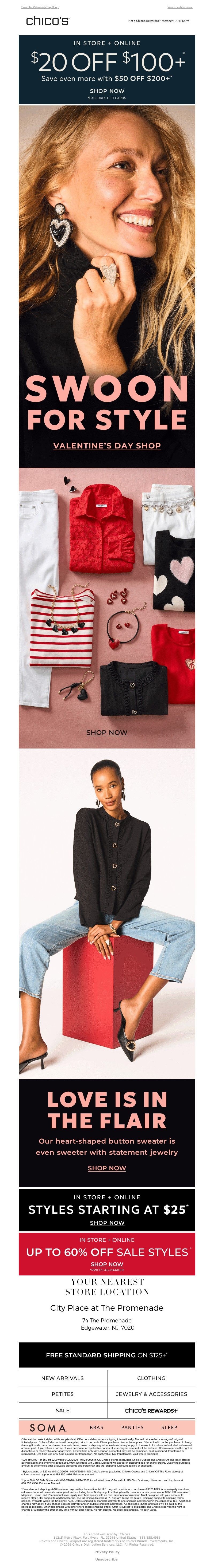Open the Sale category

[63, 1410]
